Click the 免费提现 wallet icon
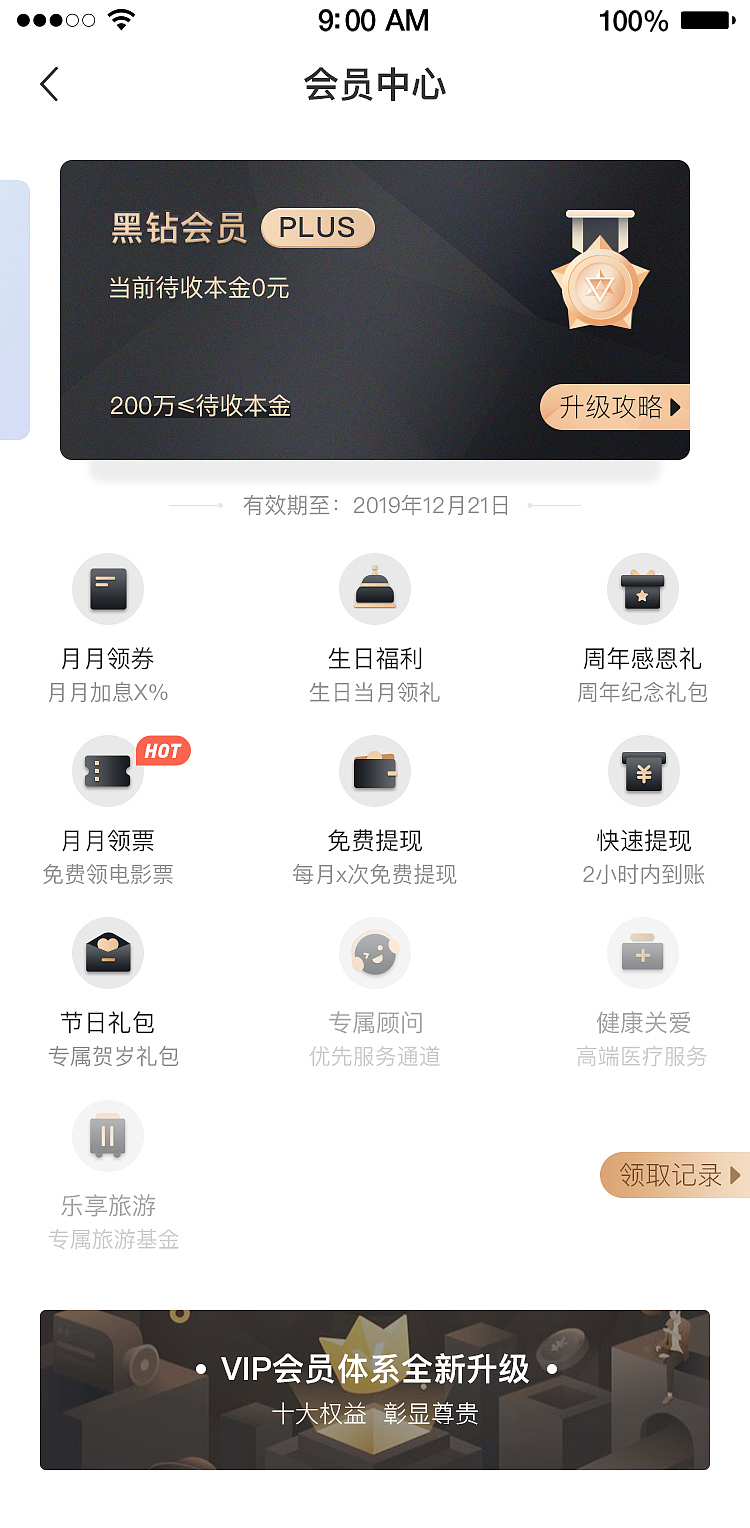750x1528 pixels. click(374, 771)
